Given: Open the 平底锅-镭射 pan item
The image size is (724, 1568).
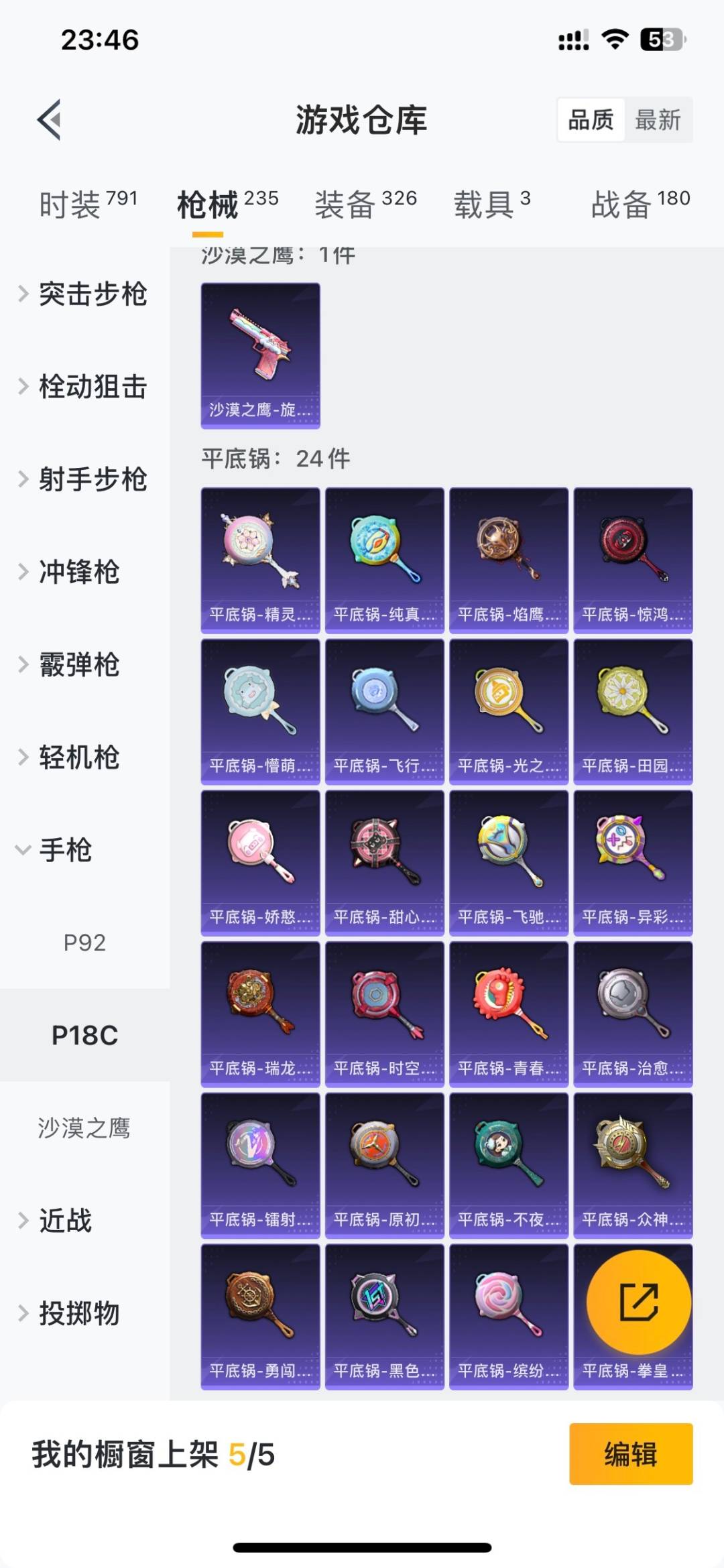Looking at the screenshot, I should [259, 1160].
